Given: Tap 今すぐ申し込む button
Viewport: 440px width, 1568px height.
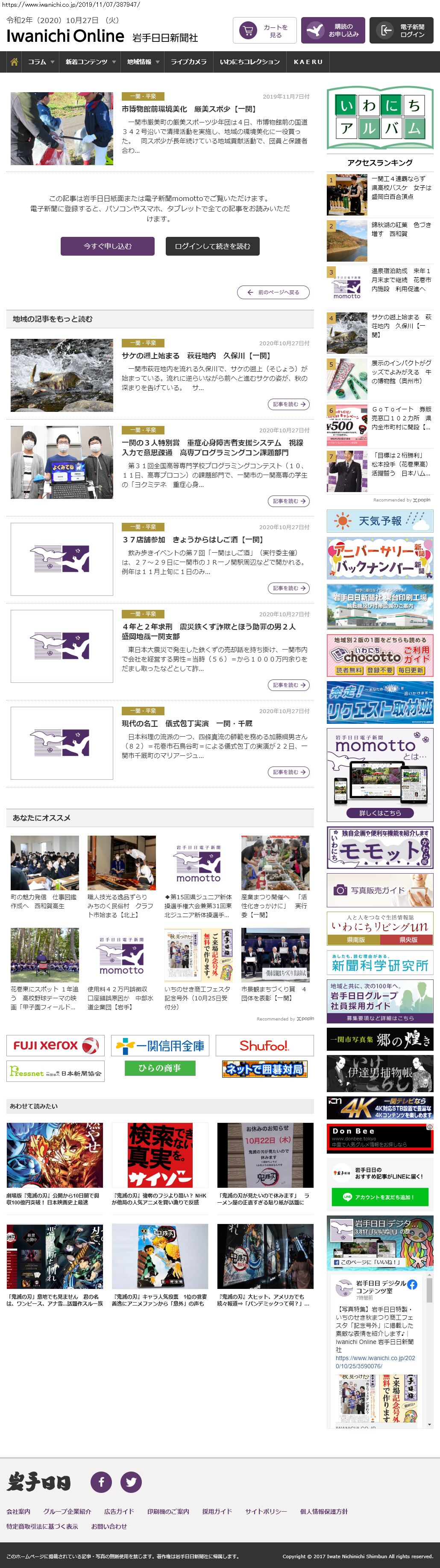Looking at the screenshot, I should (x=108, y=246).
